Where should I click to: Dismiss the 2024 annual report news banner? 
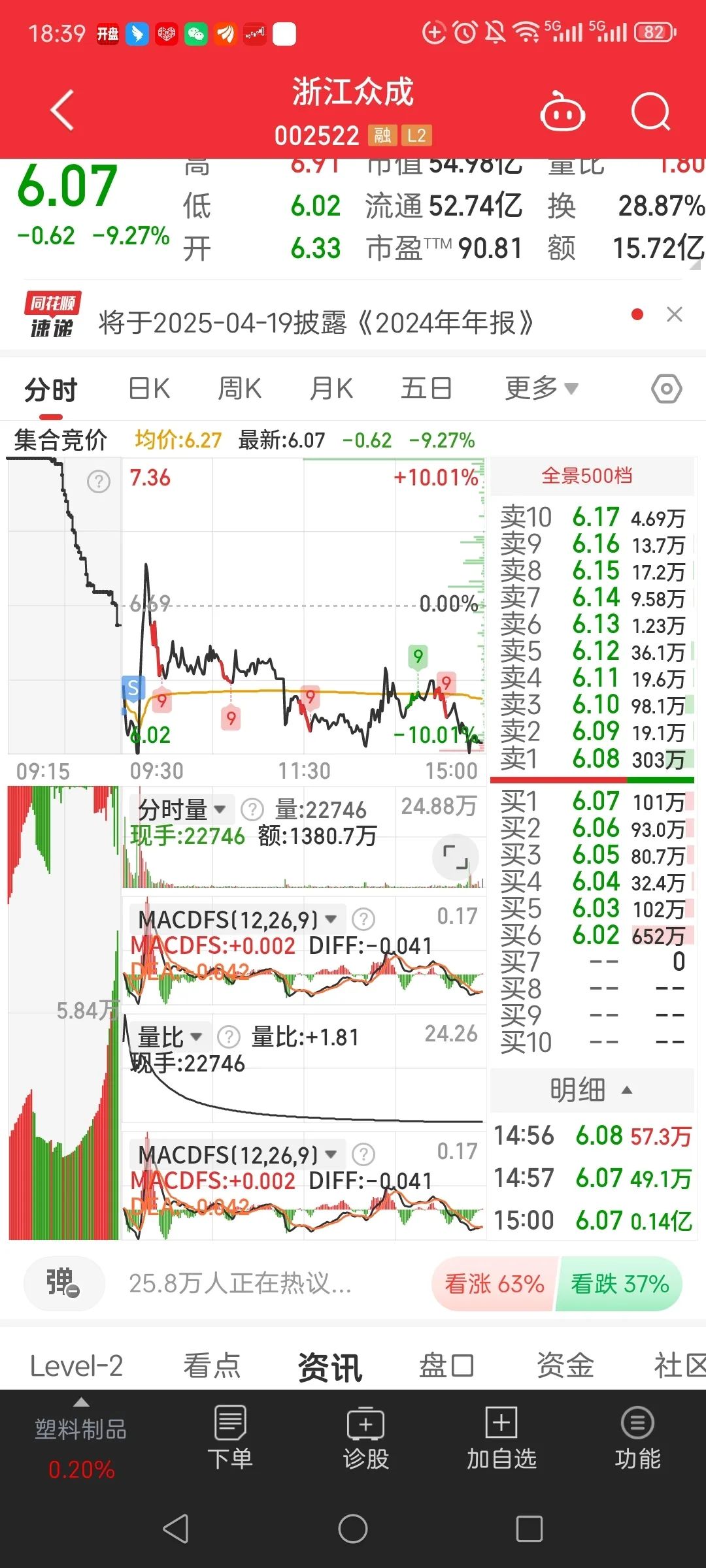pyautogui.click(x=675, y=315)
